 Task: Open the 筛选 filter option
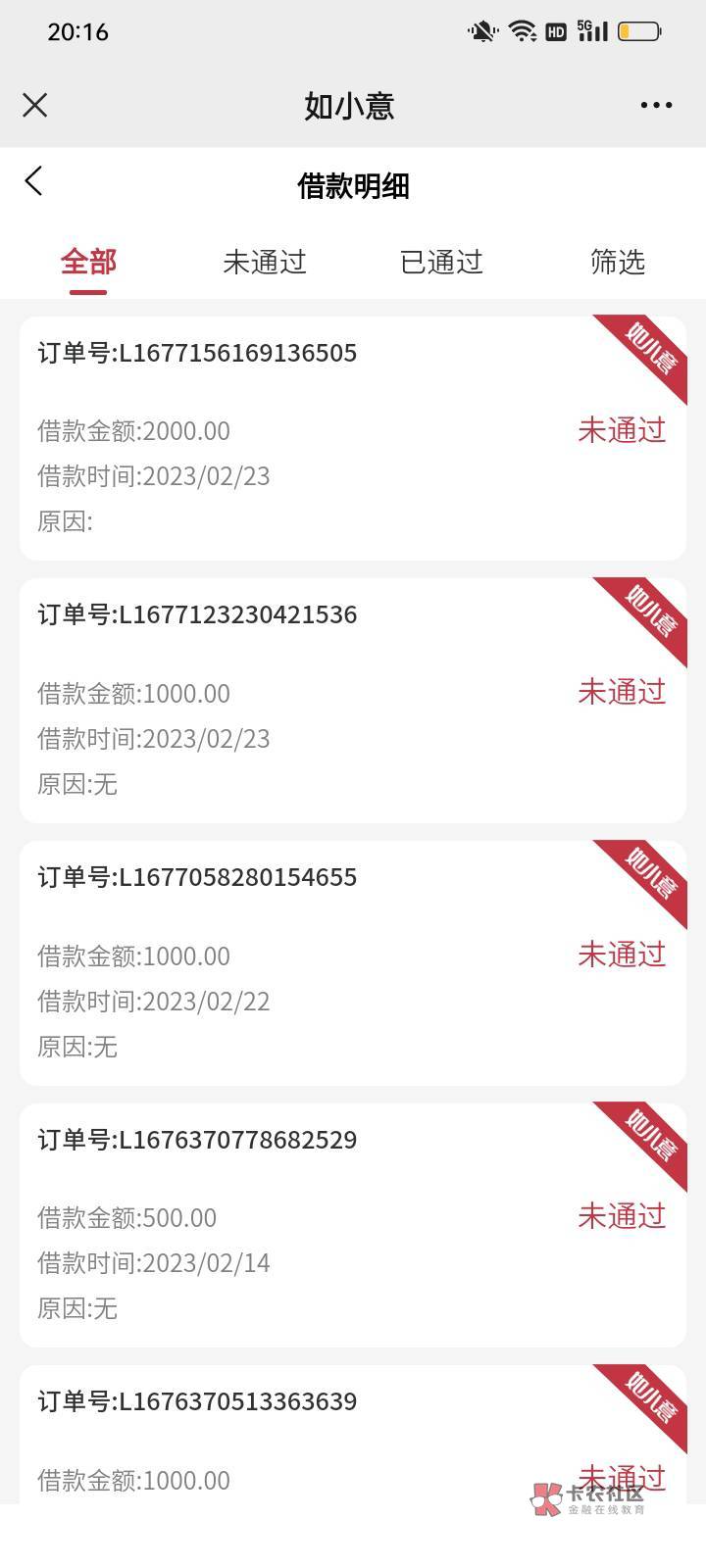click(618, 262)
